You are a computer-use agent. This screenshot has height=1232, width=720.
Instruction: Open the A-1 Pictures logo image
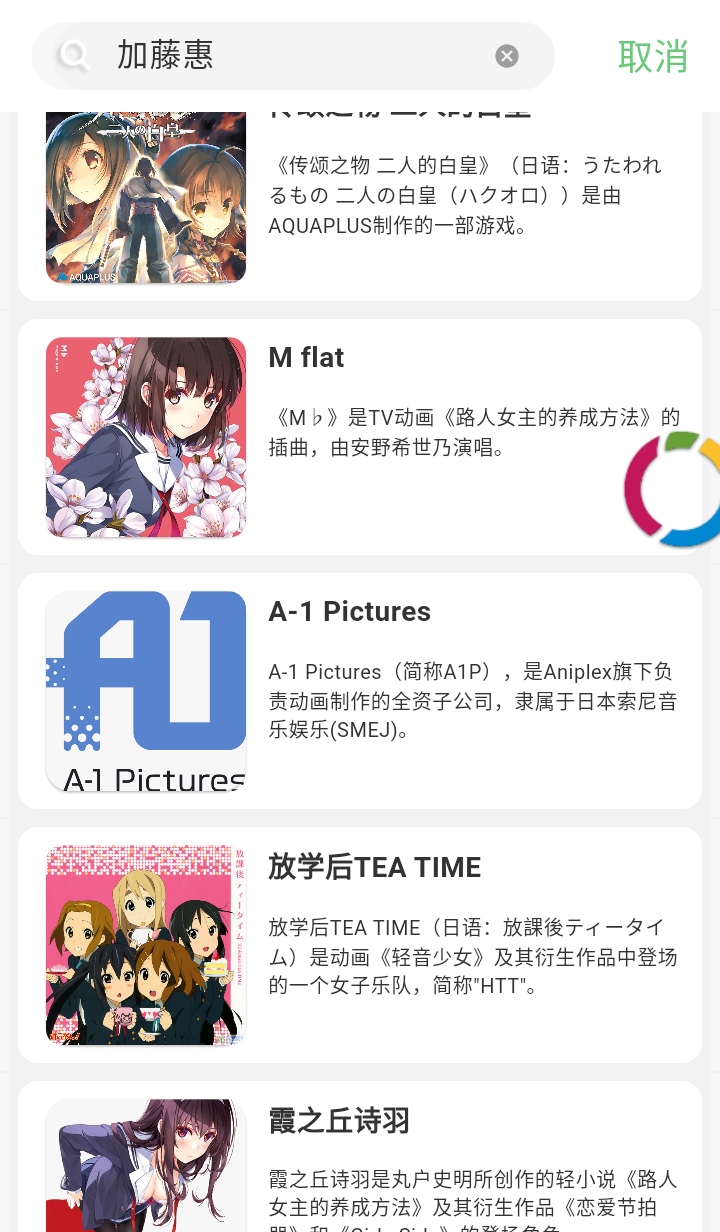145,691
